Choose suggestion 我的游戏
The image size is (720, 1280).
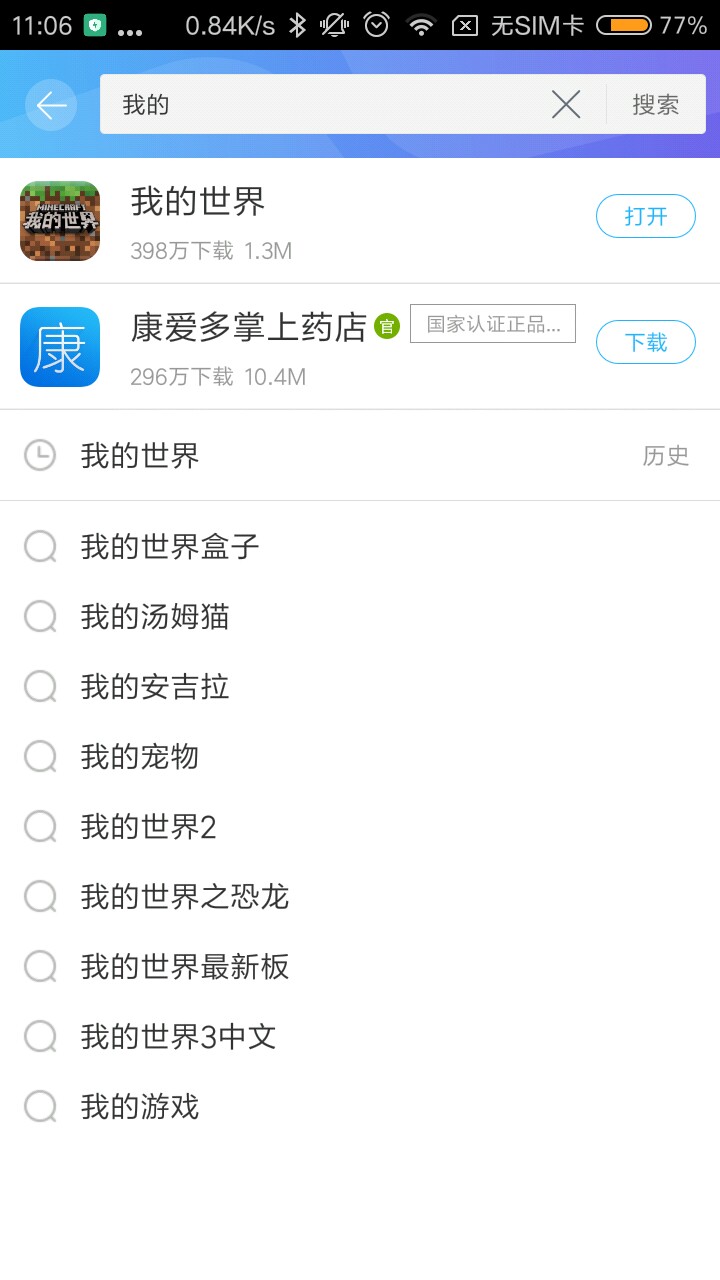click(x=140, y=1107)
